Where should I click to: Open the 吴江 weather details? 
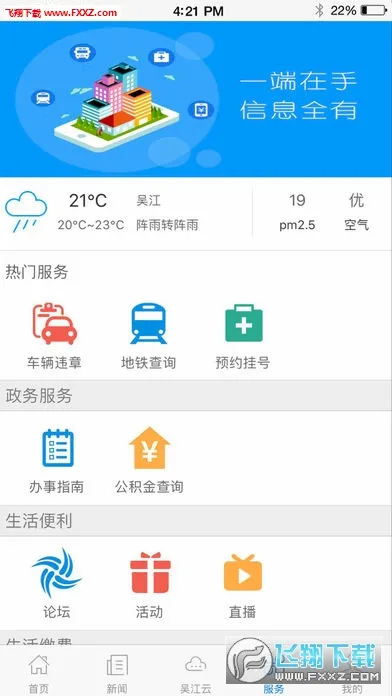point(126,213)
